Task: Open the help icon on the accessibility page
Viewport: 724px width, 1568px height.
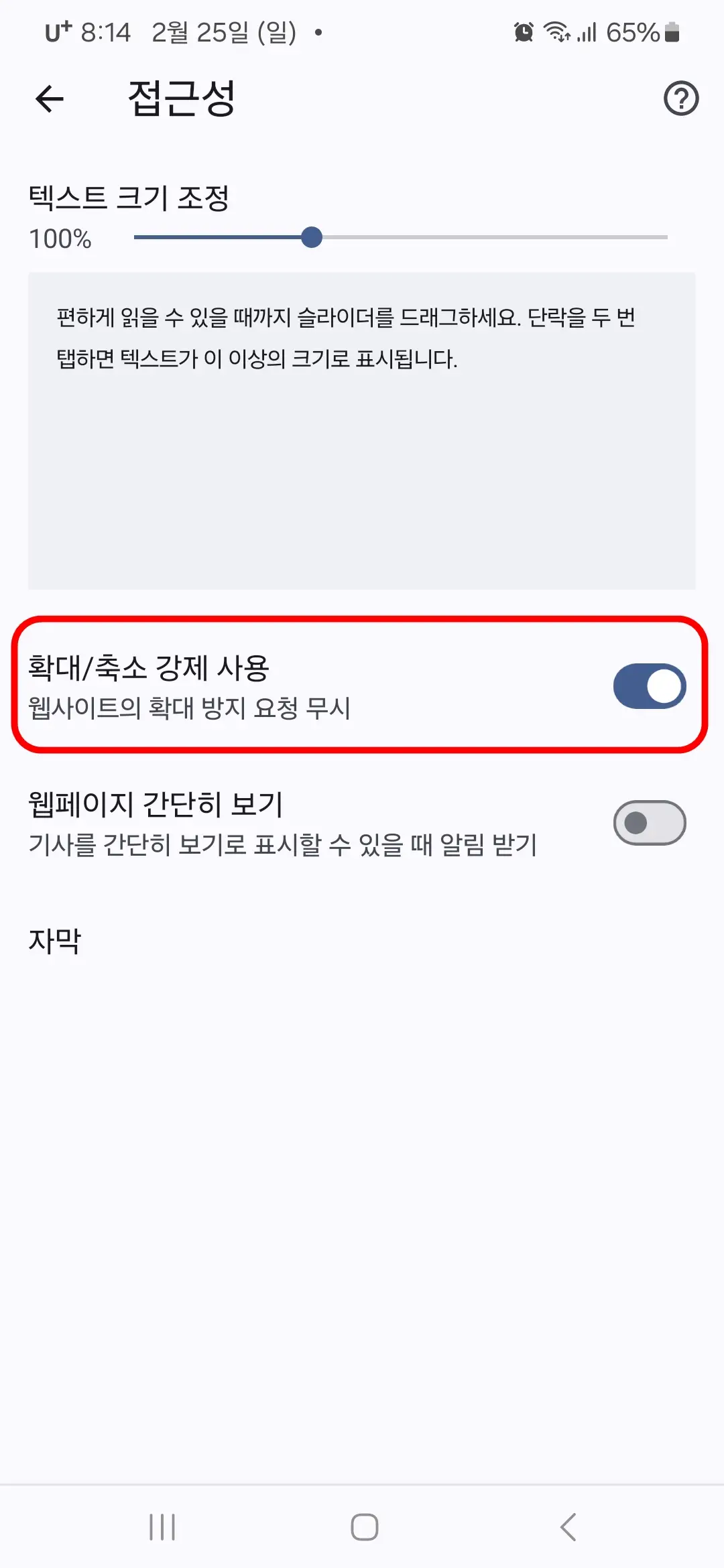Action: coord(682,99)
